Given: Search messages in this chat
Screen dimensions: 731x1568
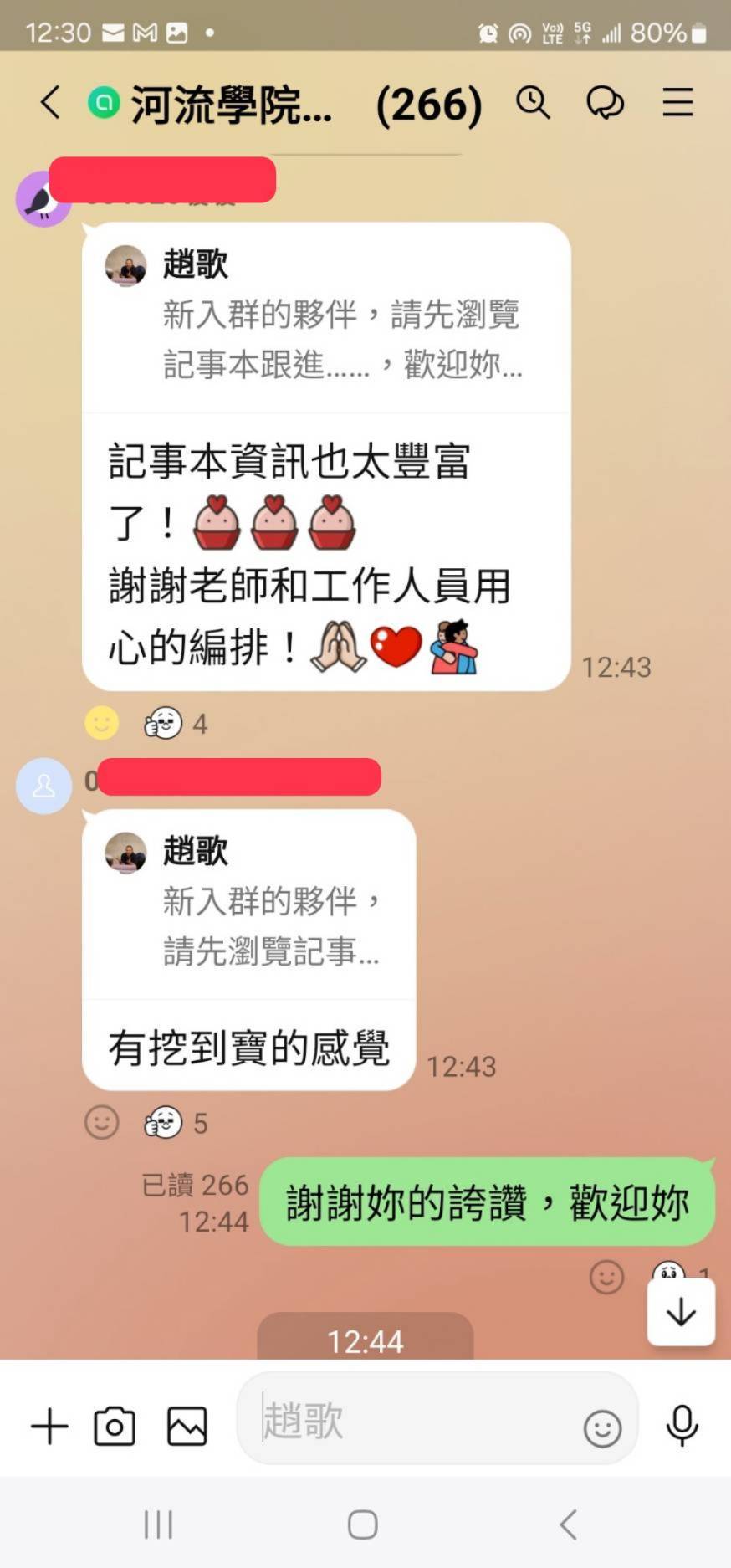Looking at the screenshot, I should point(532,103).
